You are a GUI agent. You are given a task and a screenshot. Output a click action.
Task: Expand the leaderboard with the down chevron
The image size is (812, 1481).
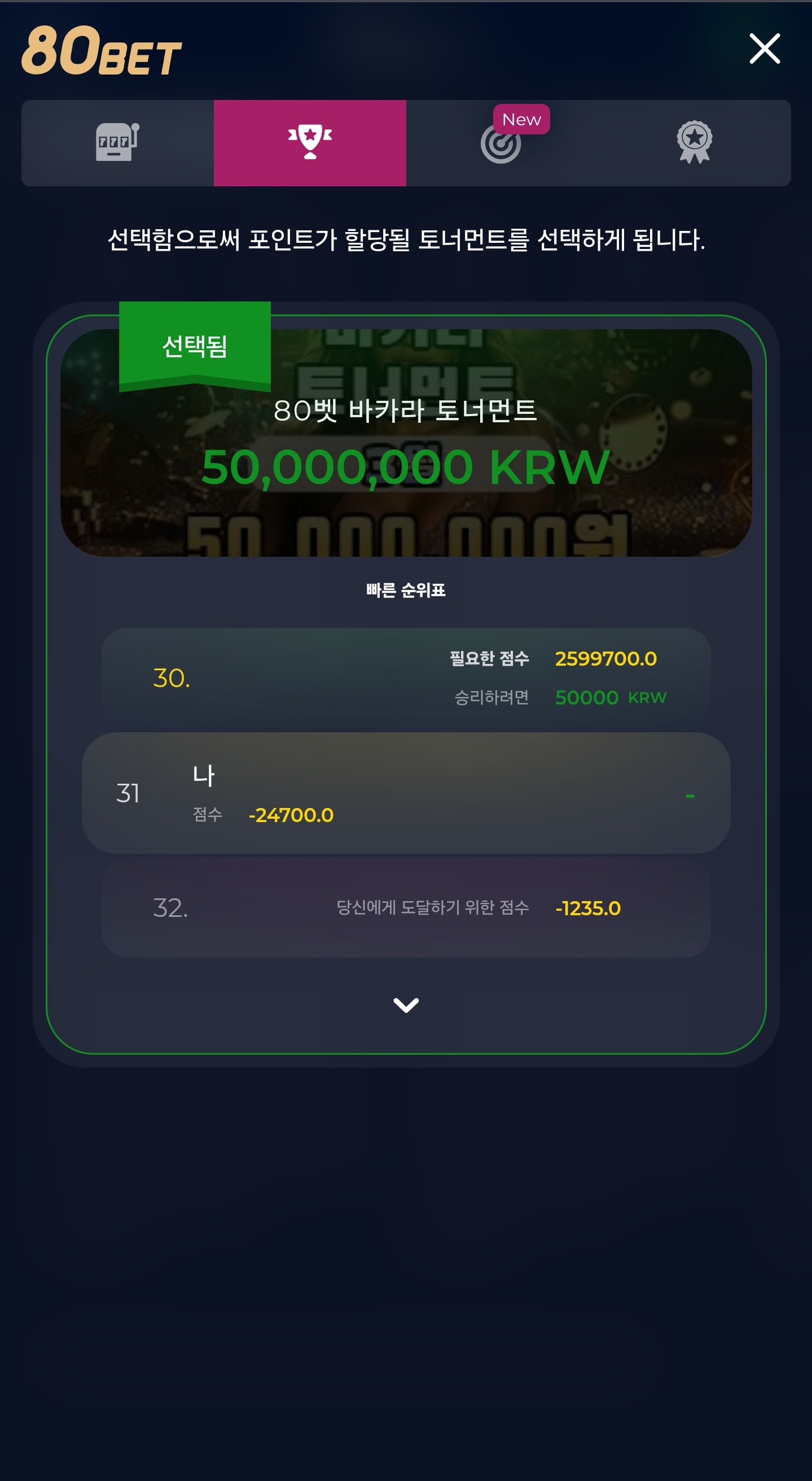406,1005
